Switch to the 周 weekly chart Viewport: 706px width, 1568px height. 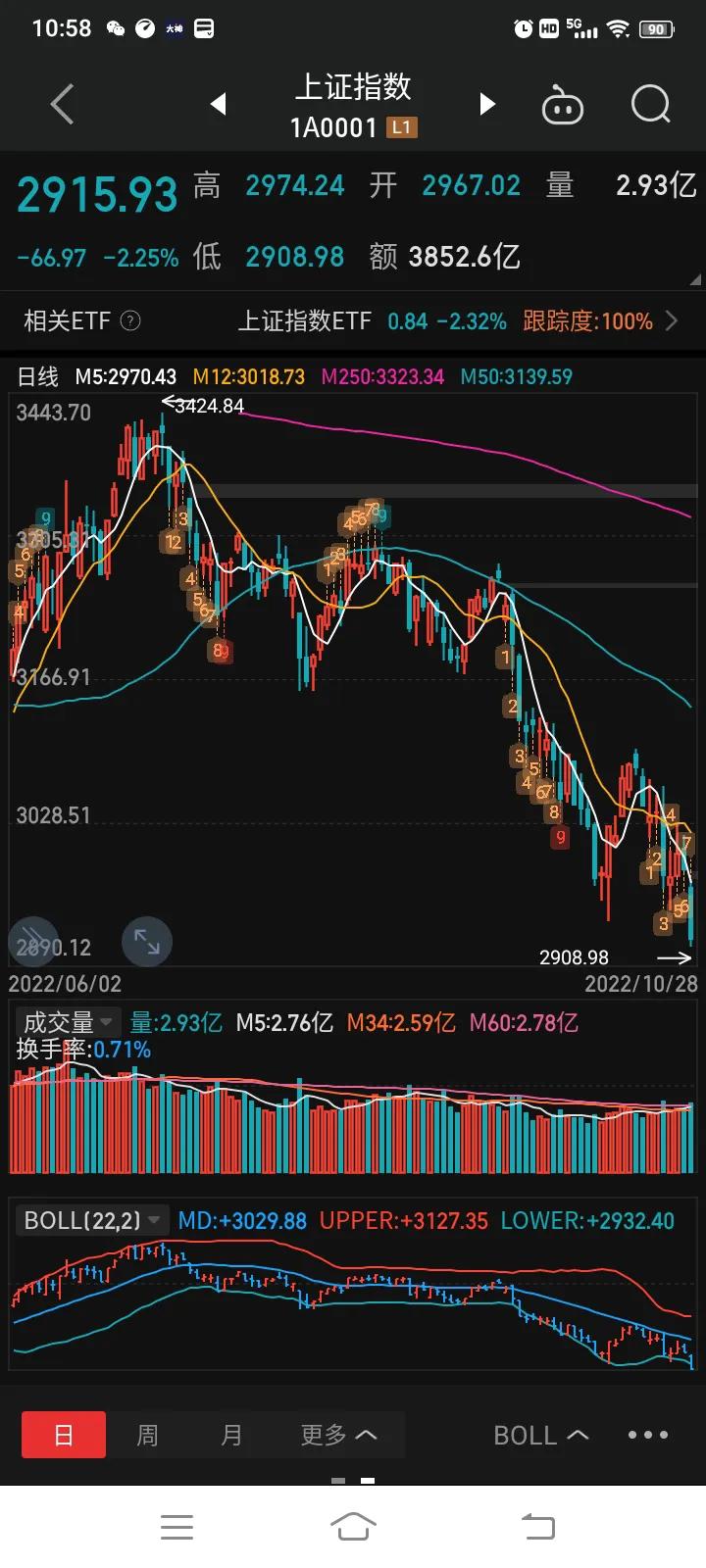(x=147, y=1436)
